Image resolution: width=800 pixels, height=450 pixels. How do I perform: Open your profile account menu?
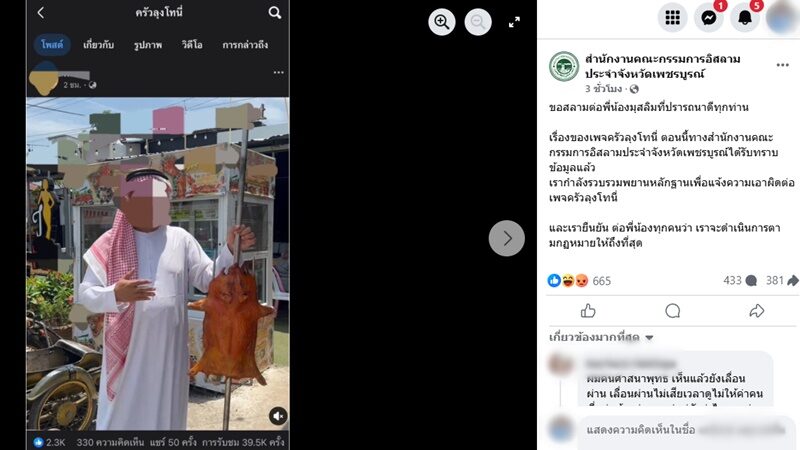pos(781,17)
